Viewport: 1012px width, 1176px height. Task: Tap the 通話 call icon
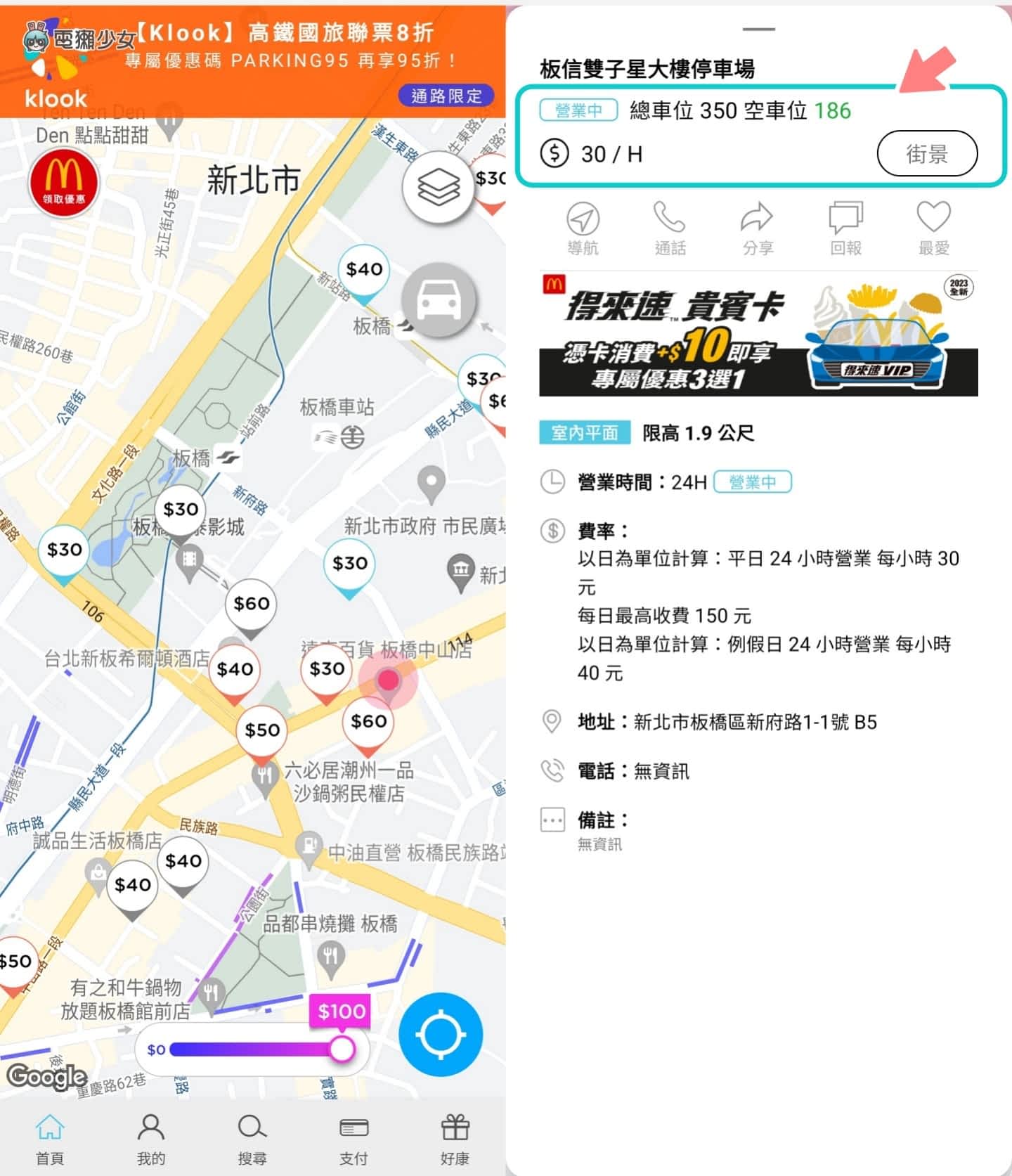point(670,228)
